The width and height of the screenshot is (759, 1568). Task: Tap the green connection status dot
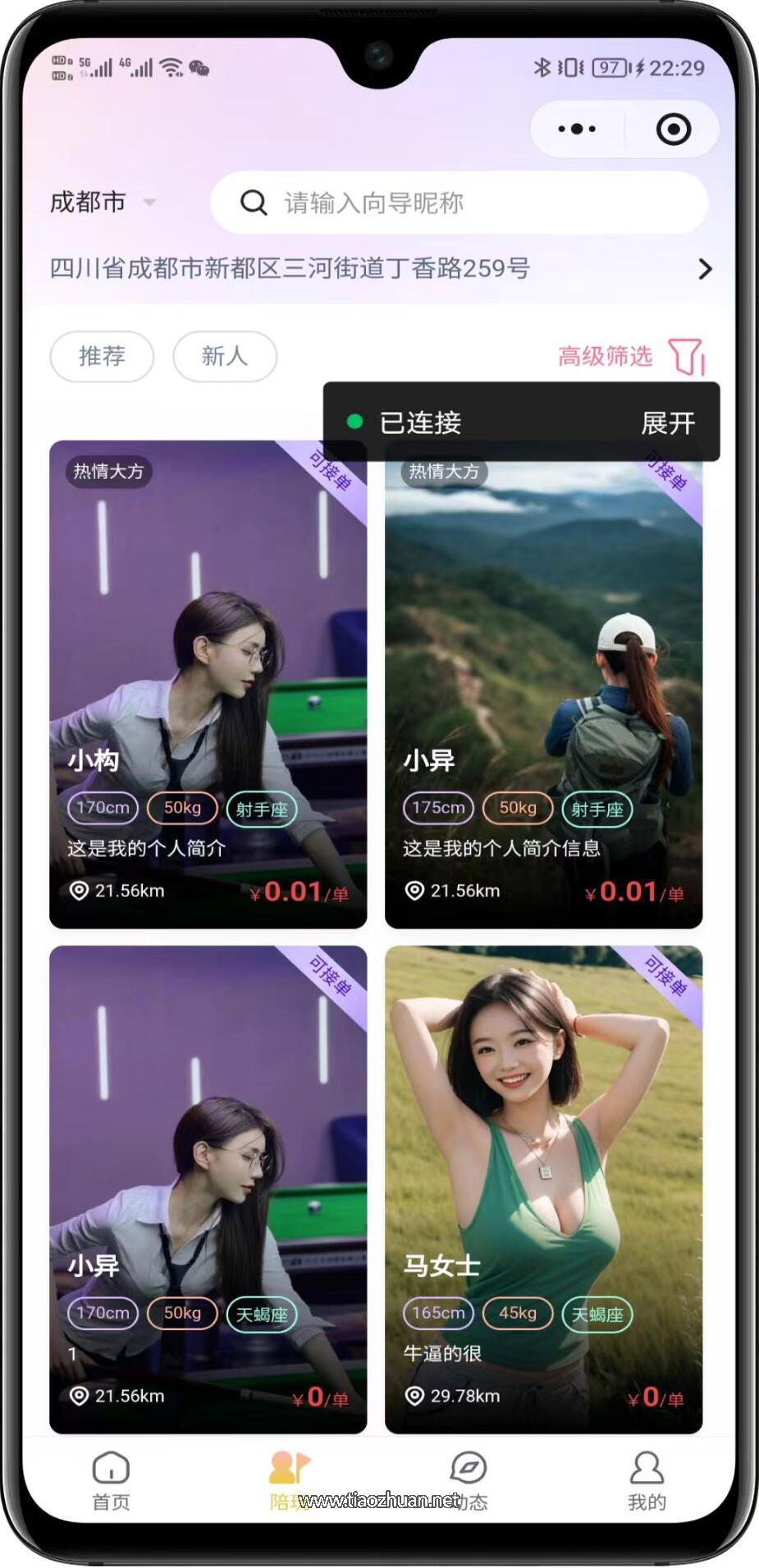click(x=354, y=422)
